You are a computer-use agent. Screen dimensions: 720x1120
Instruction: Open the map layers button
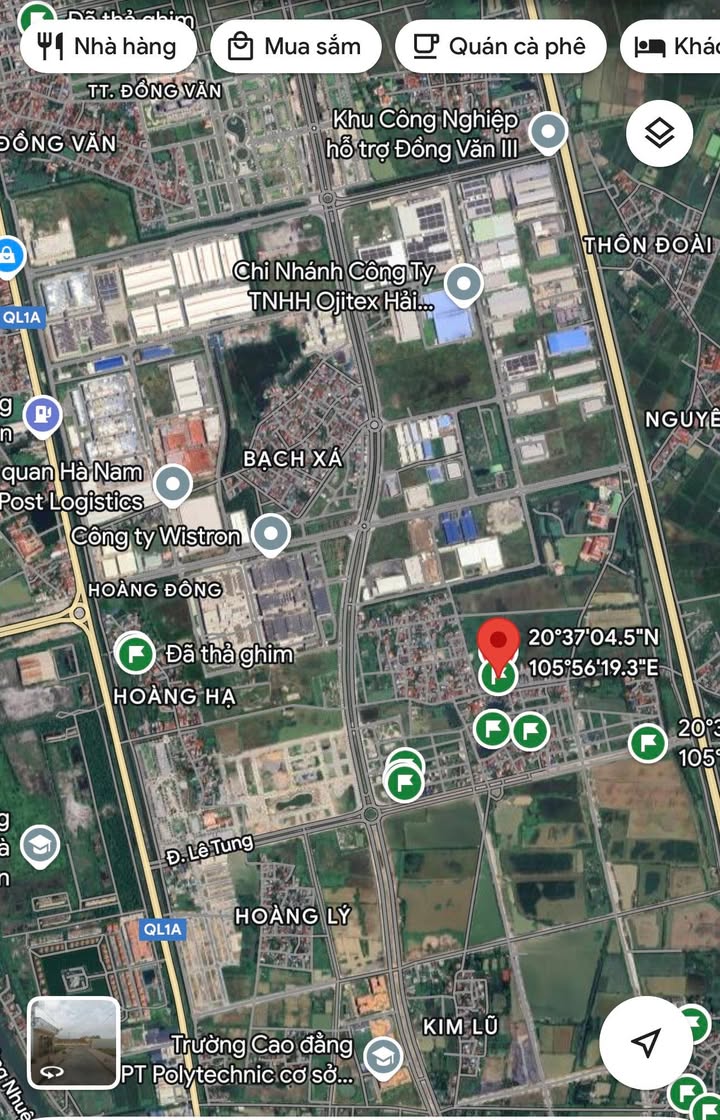(x=660, y=133)
